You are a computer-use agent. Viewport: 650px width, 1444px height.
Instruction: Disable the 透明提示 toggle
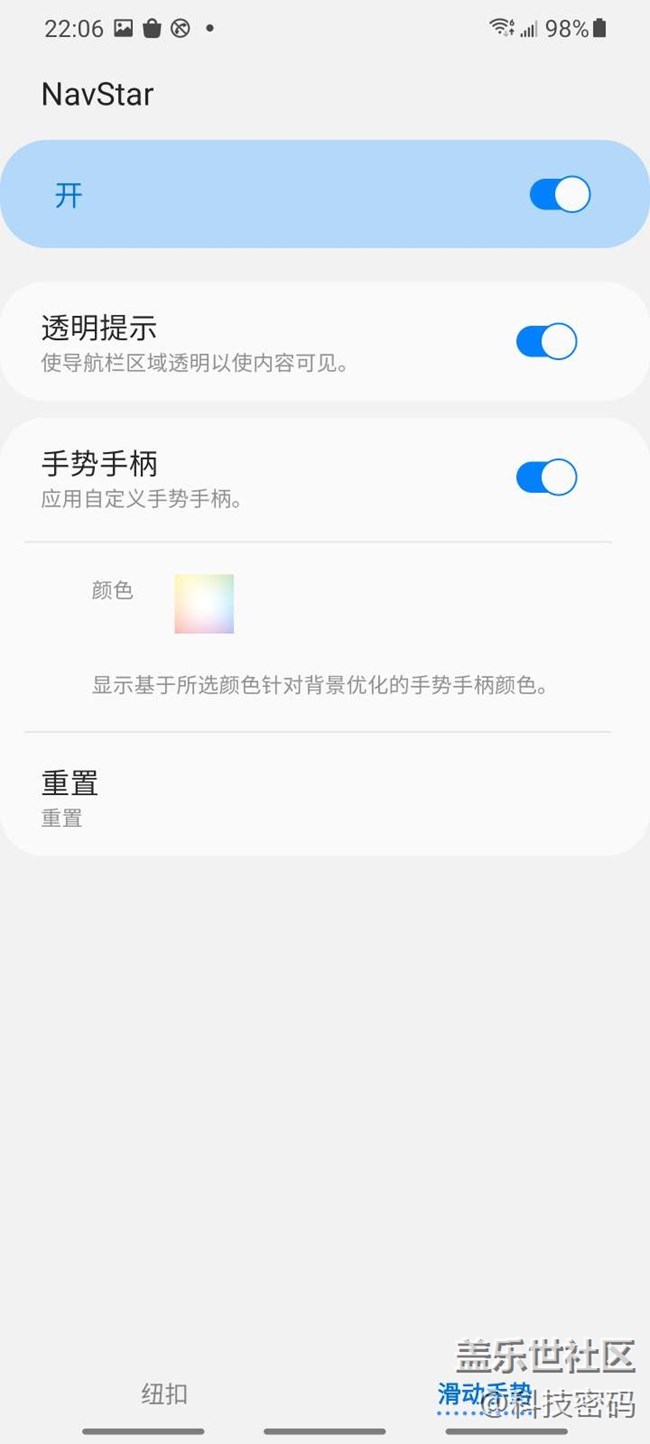pyautogui.click(x=546, y=342)
